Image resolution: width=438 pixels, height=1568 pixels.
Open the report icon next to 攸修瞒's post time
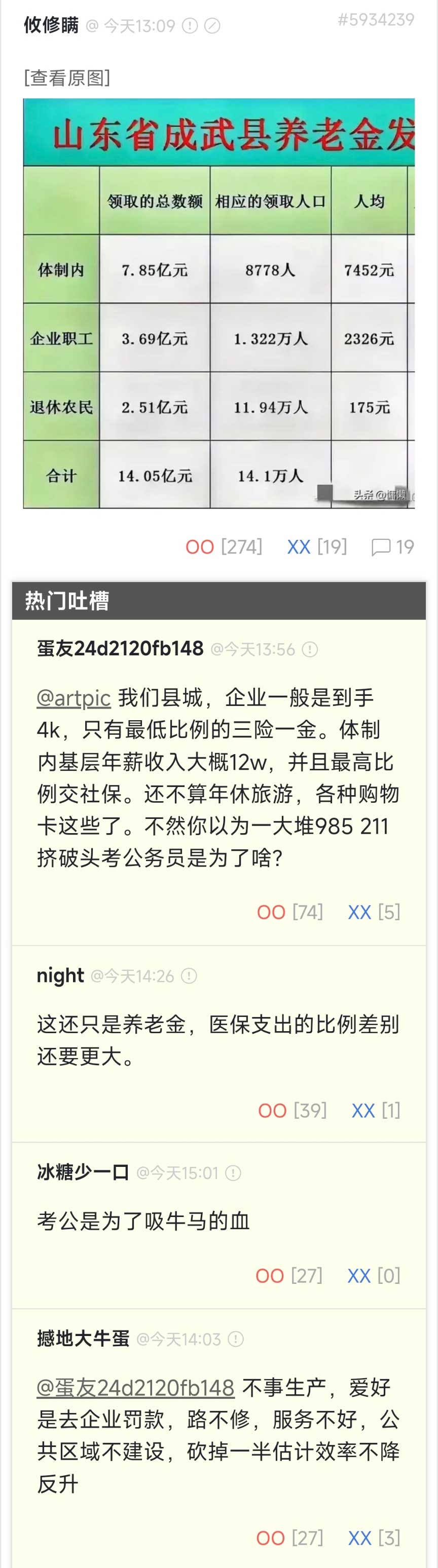pos(190,25)
